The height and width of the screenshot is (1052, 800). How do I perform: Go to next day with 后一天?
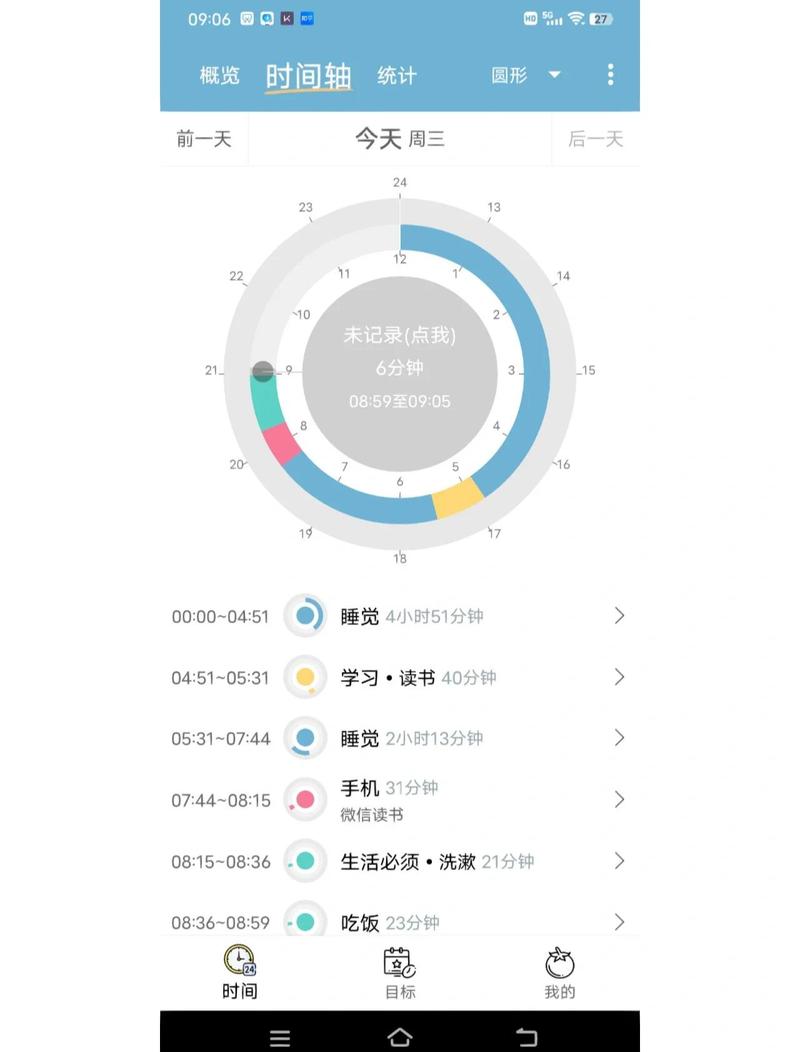(596, 139)
